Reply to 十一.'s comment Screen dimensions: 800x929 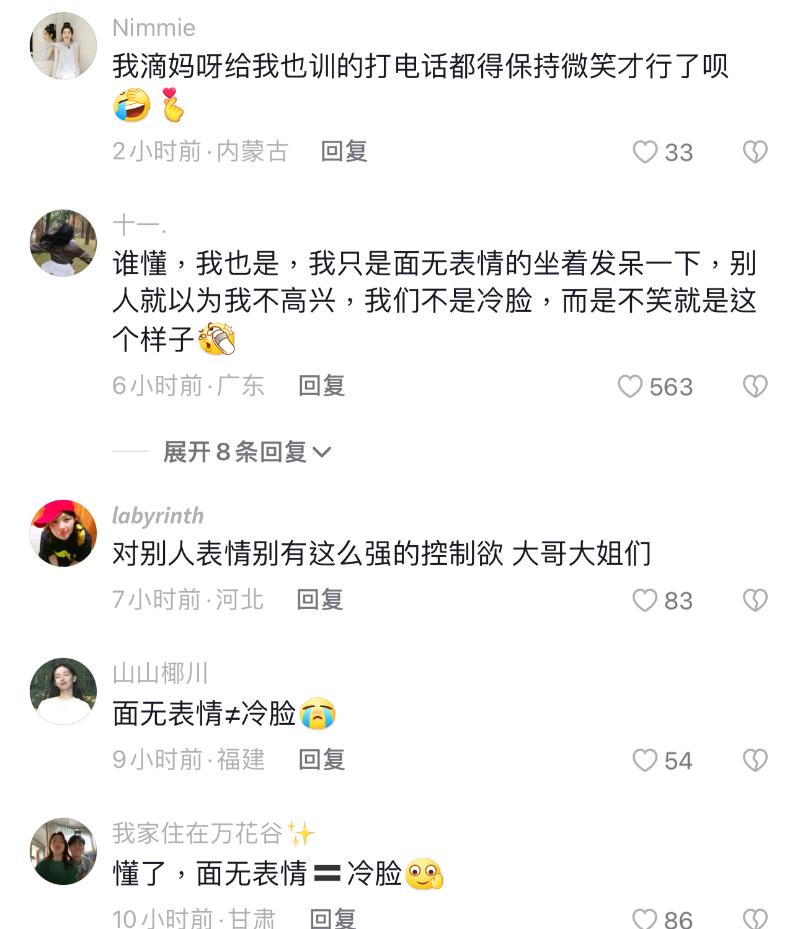pyautogui.click(x=322, y=386)
